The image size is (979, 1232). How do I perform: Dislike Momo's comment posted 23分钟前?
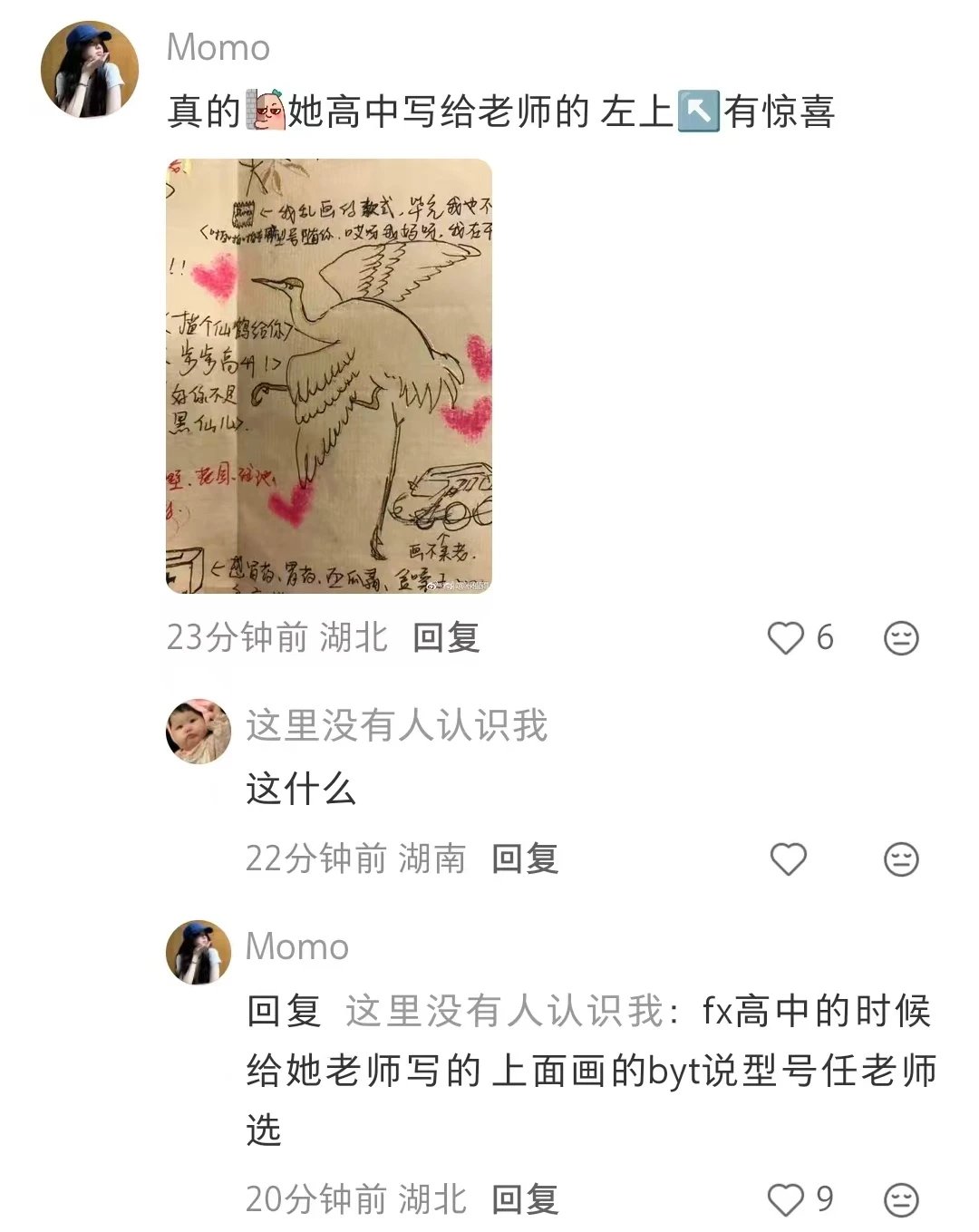coord(901,638)
